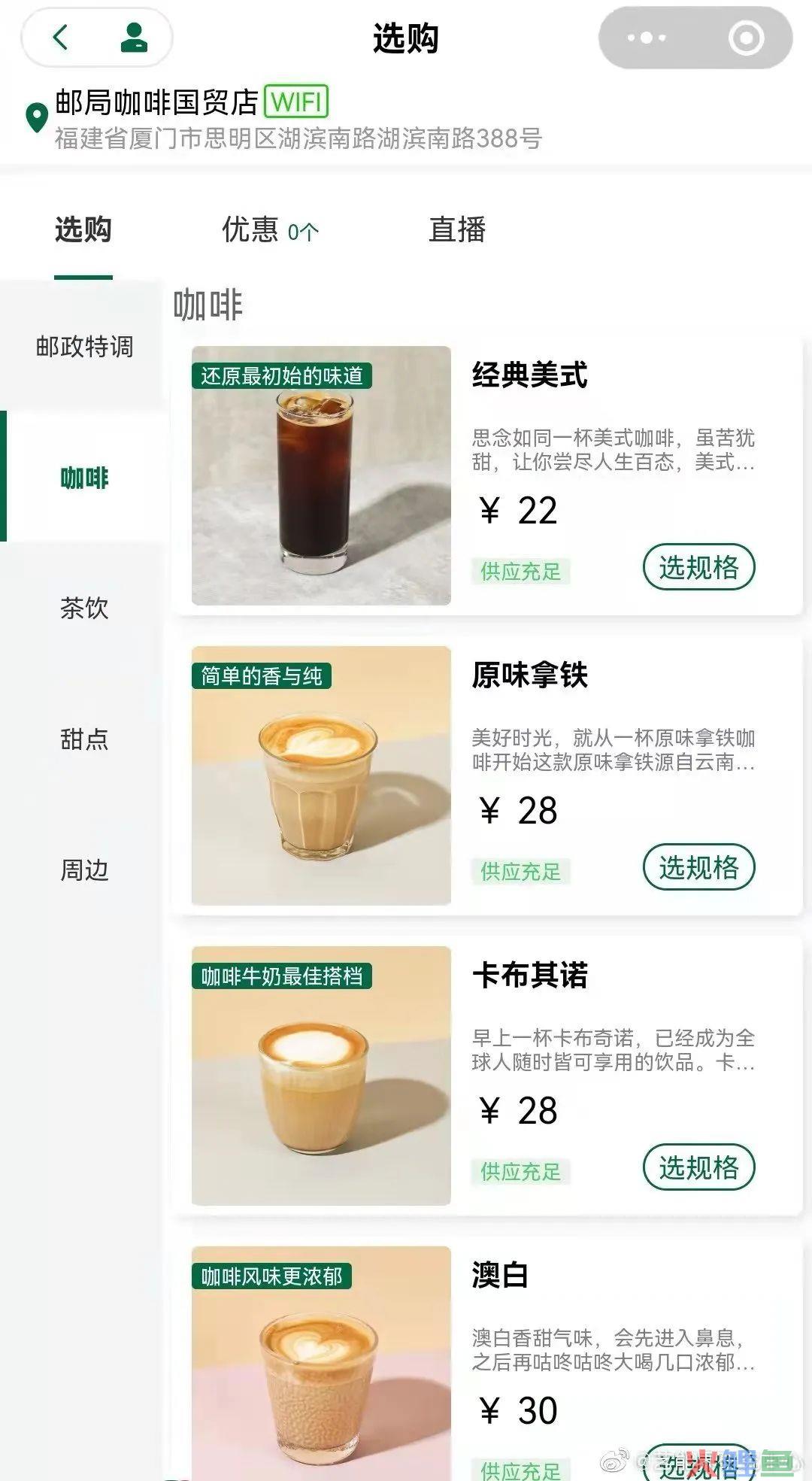Select the 甜点 category
812x1481 pixels.
coord(84,739)
